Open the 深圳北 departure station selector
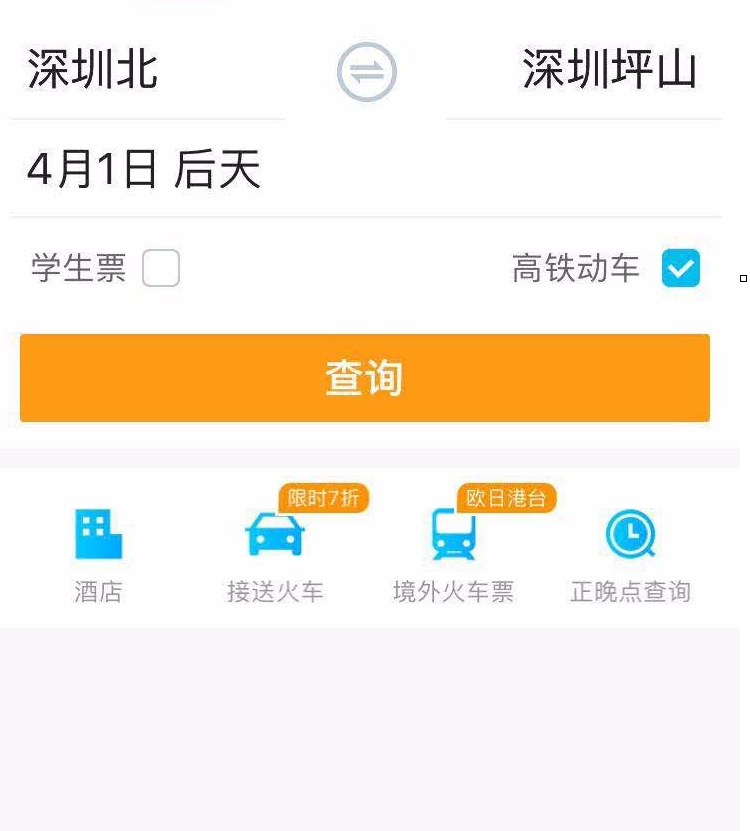This screenshot has width=750, height=831. (x=90, y=69)
